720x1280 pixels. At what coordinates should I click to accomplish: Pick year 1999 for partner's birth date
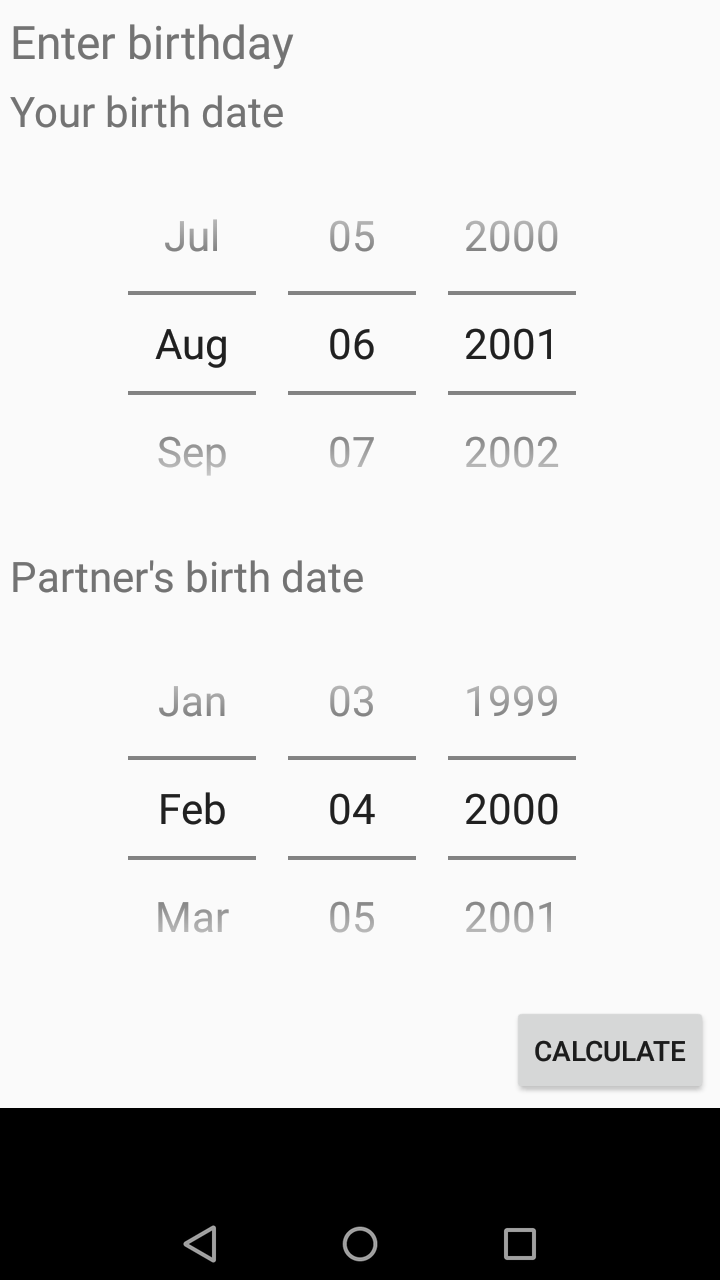pos(511,702)
